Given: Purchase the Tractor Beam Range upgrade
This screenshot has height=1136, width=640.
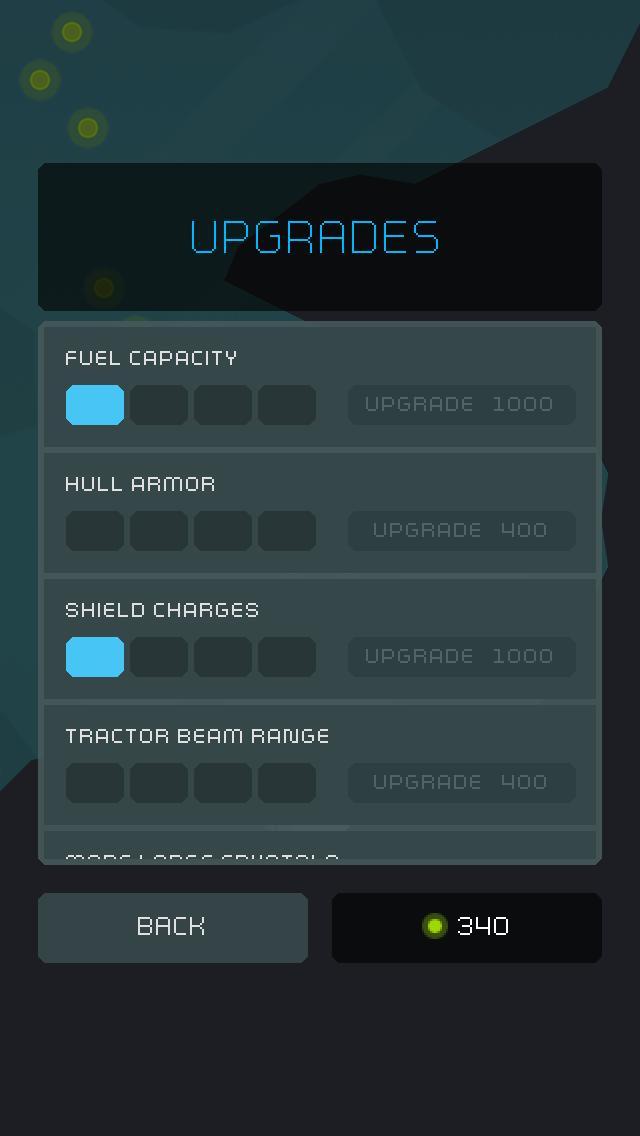Looking at the screenshot, I should pyautogui.click(x=462, y=782).
